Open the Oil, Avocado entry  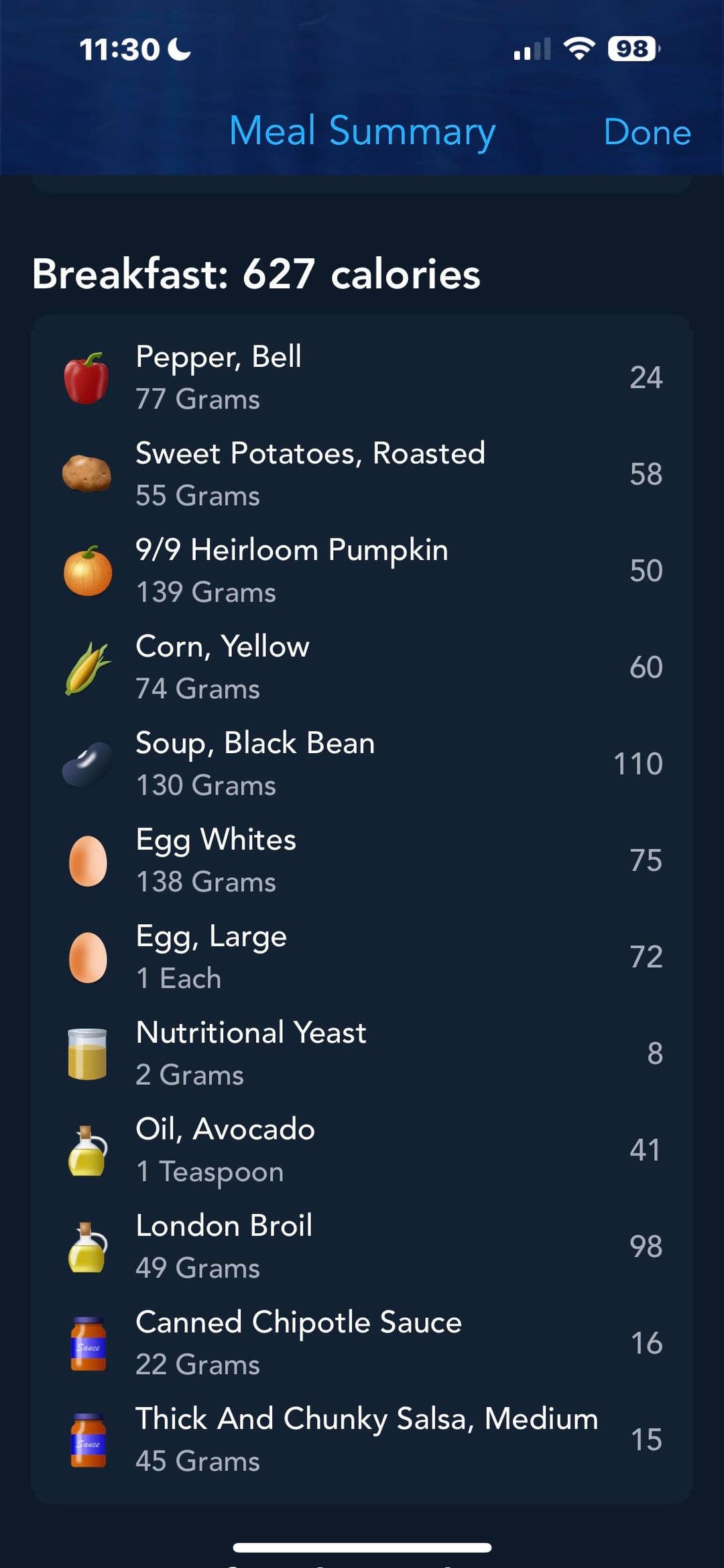tap(362, 1150)
